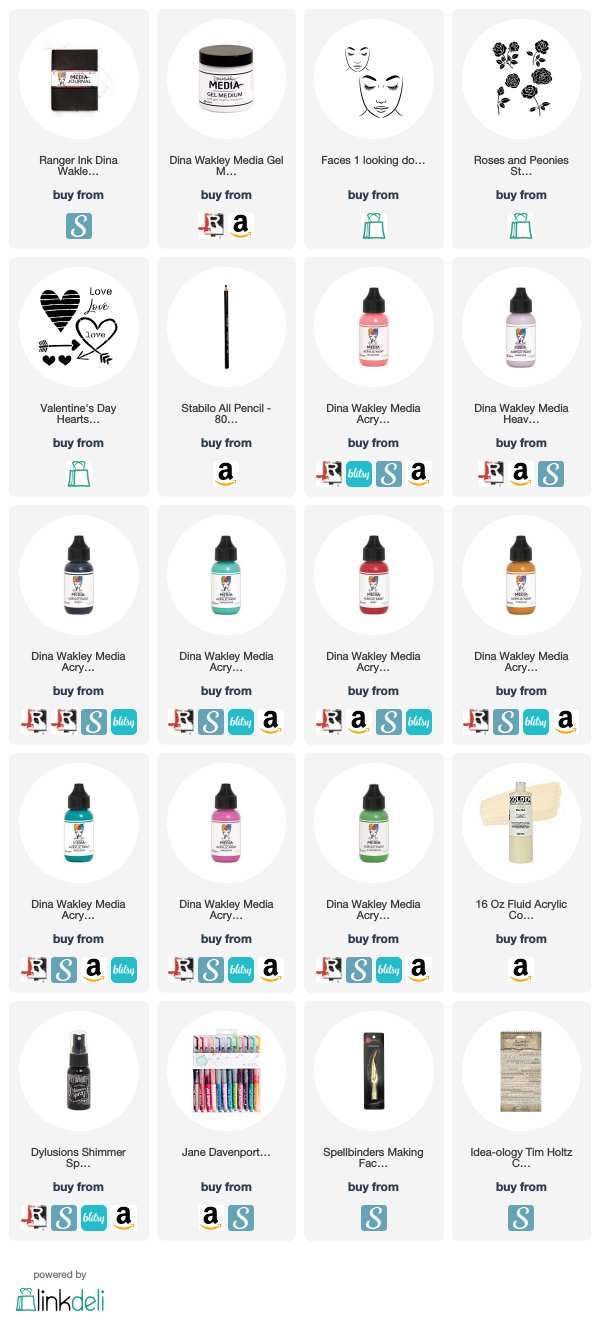View the Roses and Peonies stencil product
Viewport: 600px width, 1321px height.
(521, 78)
